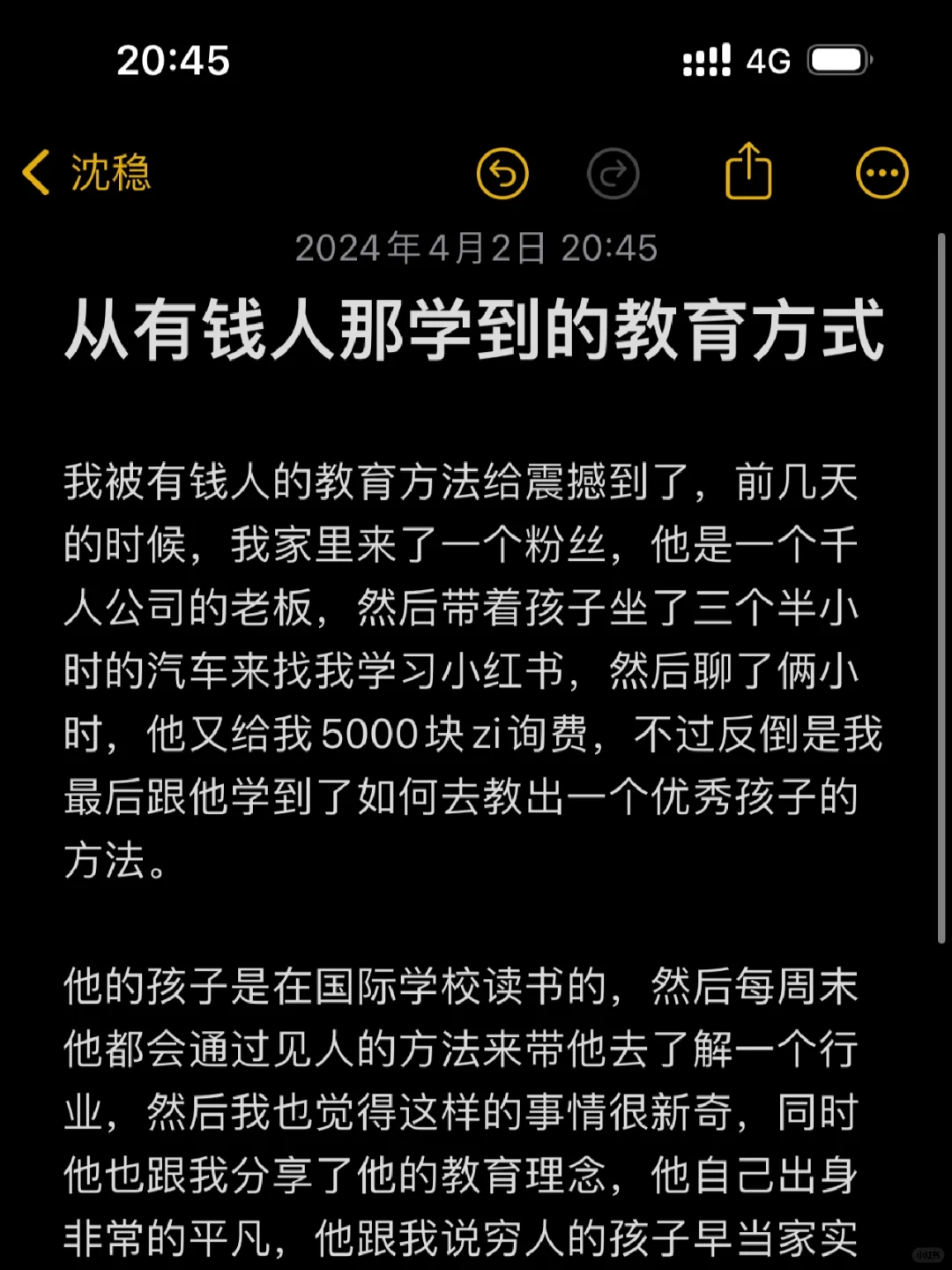Screen dimensions: 952x1270
Task: Open the share sheet icon
Action: pyautogui.click(x=748, y=173)
